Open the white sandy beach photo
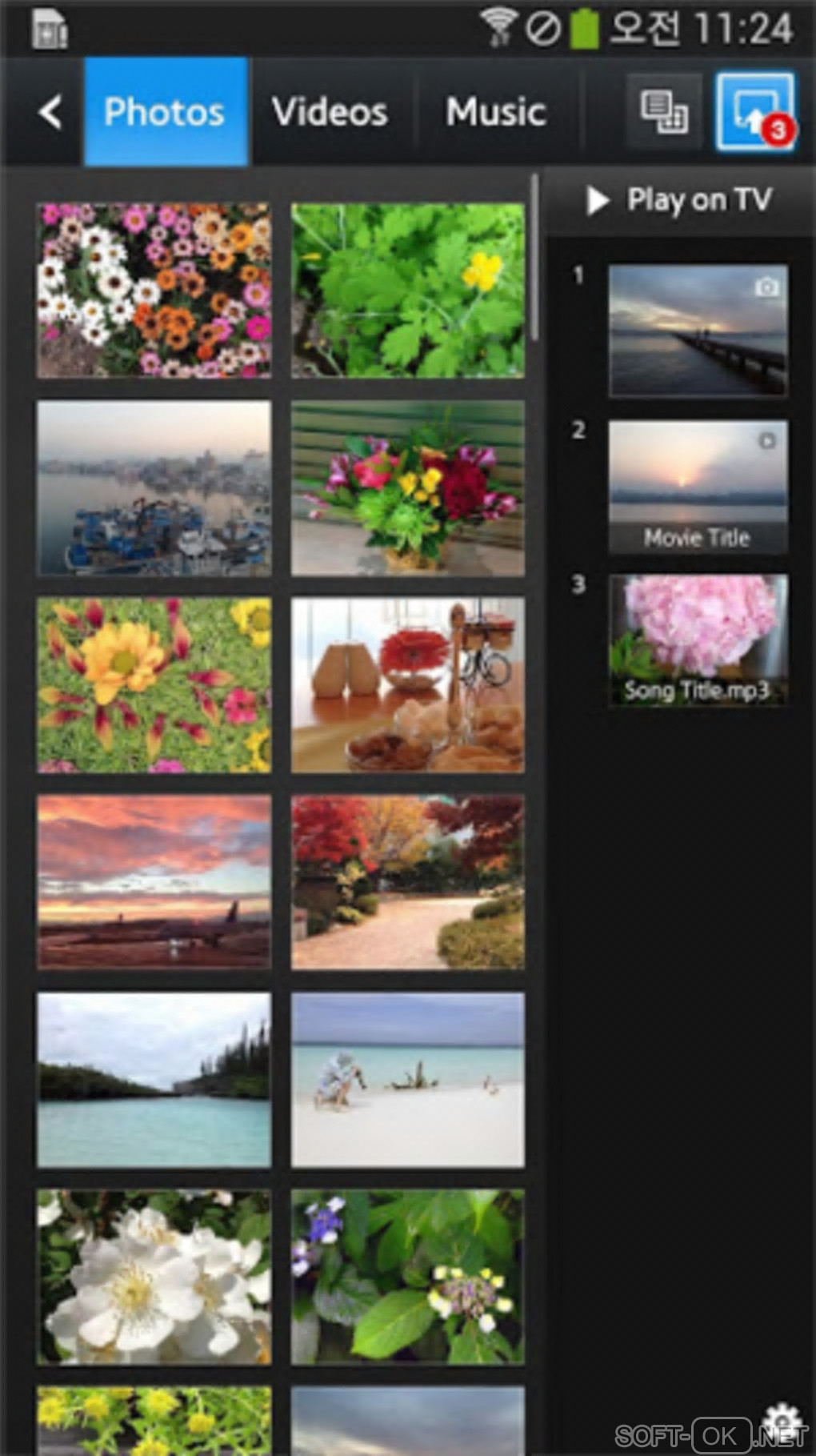Image resolution: width=816 pixels, height=1456 pixels. pos(408,1080)
